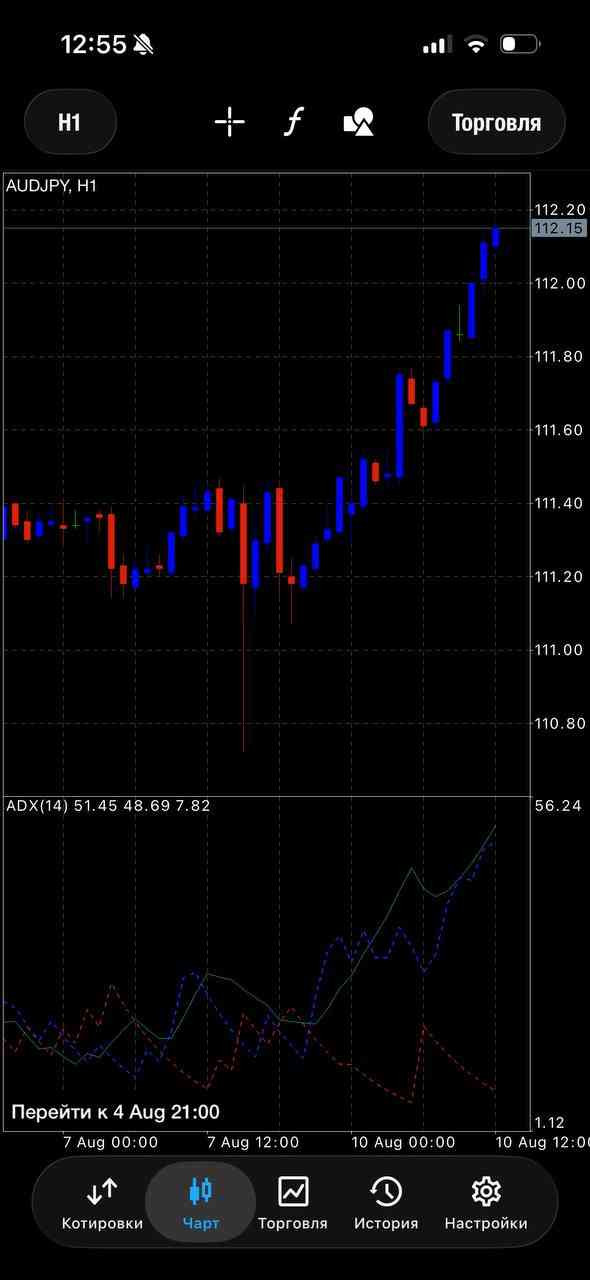Open the Торговля tab in bottom bar

293,1203
